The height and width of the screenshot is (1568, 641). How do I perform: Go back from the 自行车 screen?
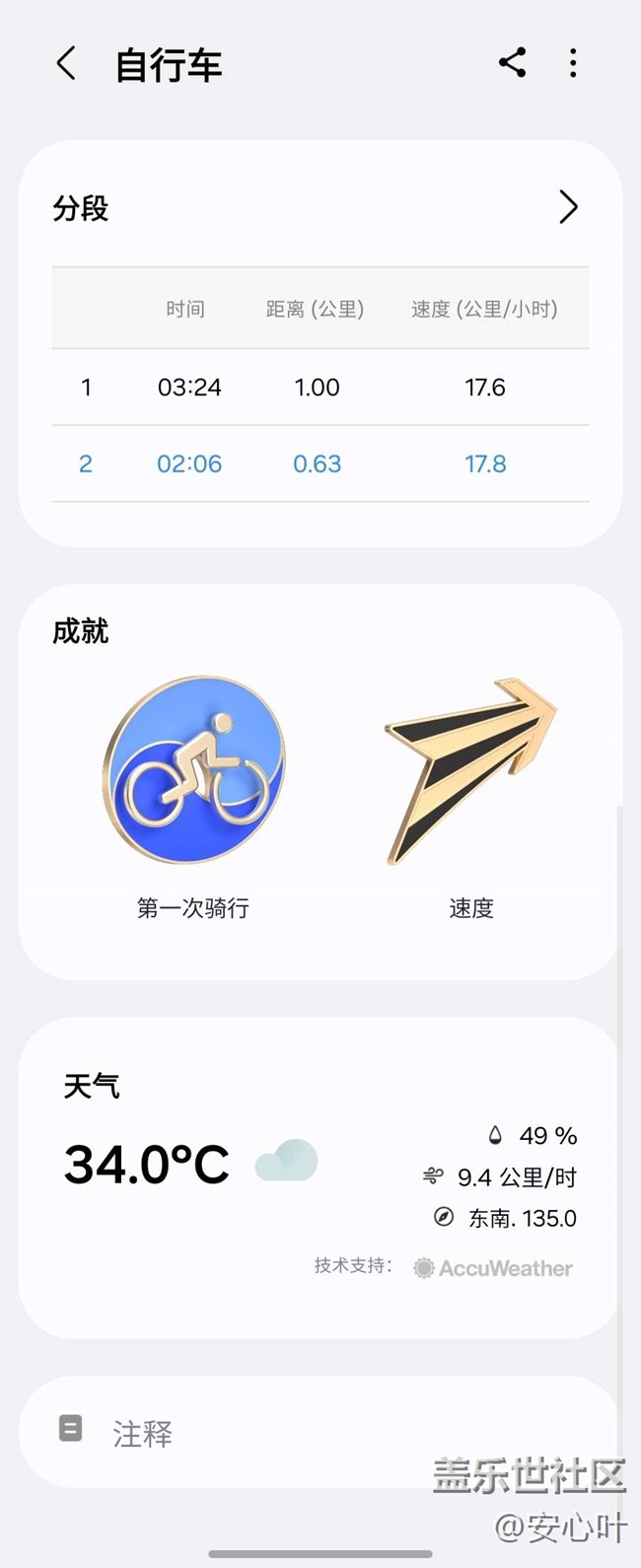coord(66,64)
